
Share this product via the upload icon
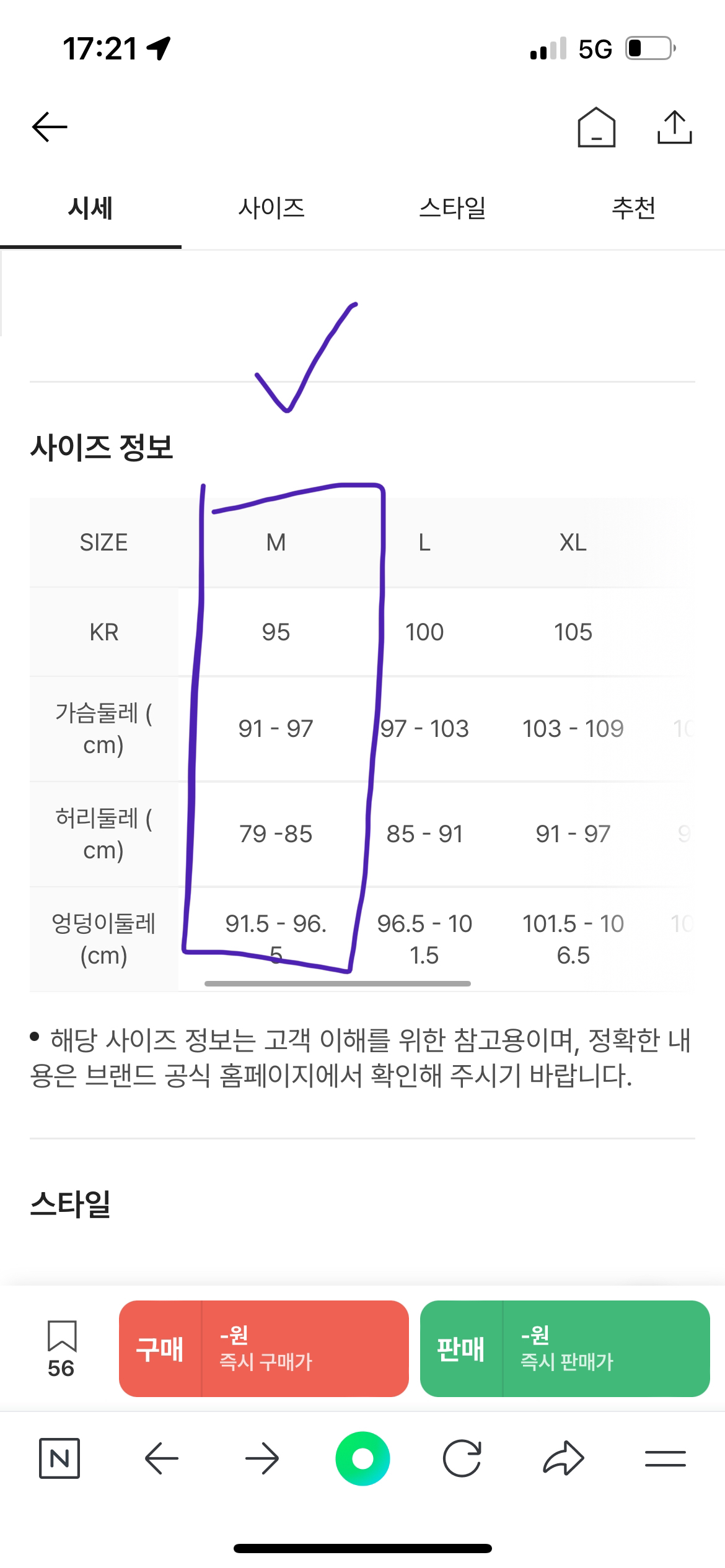(674, 127)
